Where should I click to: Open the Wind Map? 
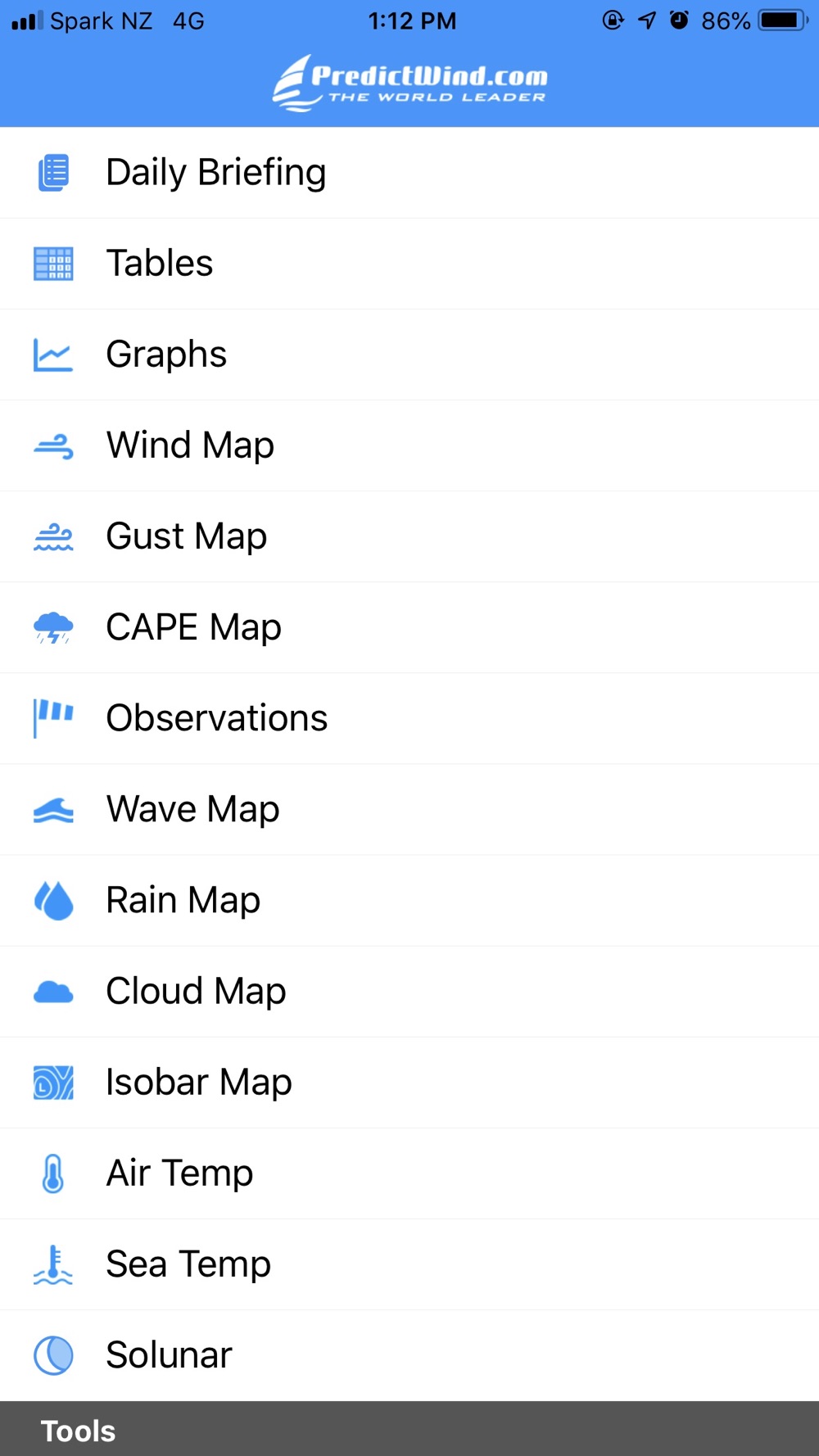[409, 445]
